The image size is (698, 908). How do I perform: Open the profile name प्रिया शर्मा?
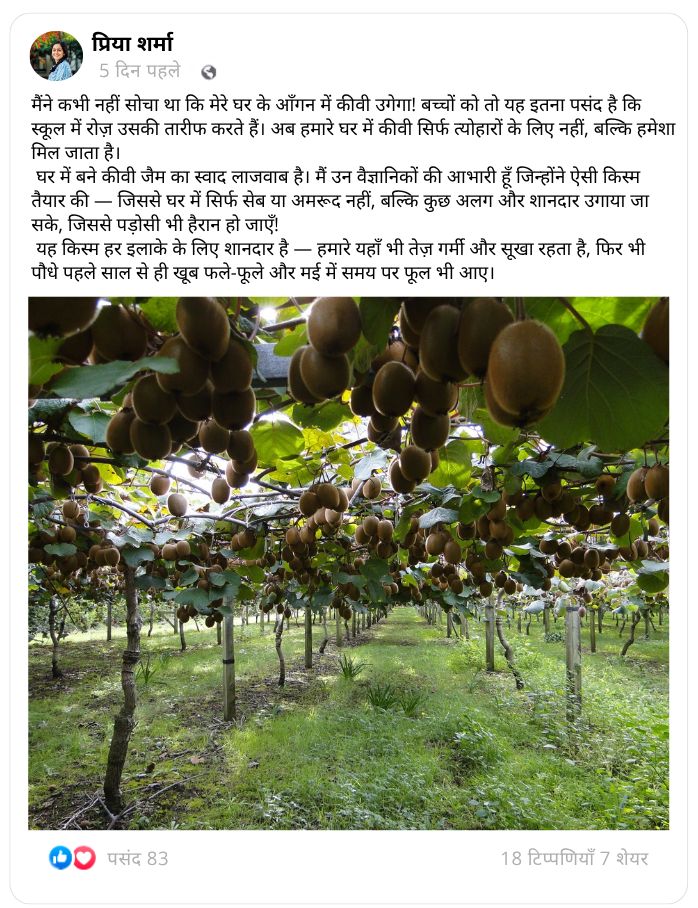point(133,43)
